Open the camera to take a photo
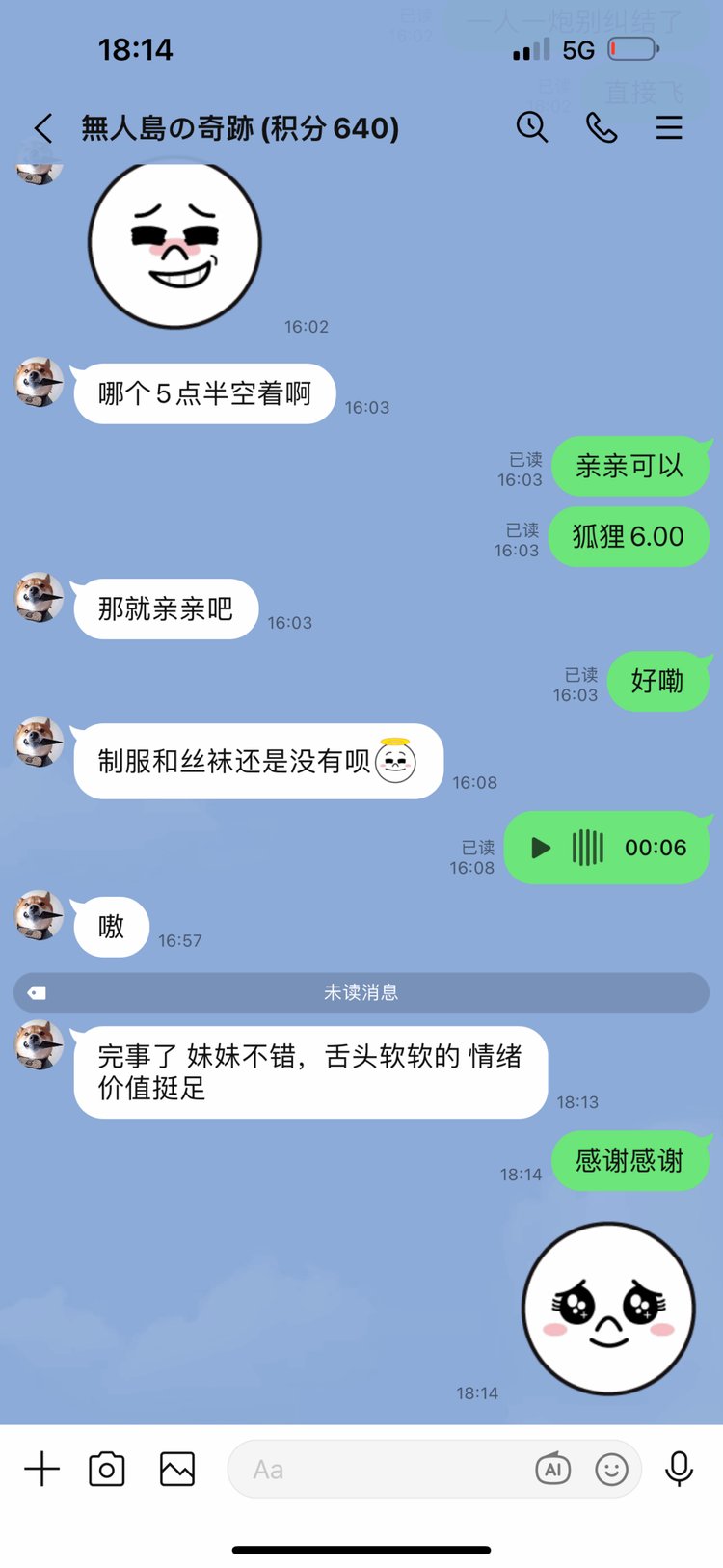723x1568 pixels. tap(107, 1469)
